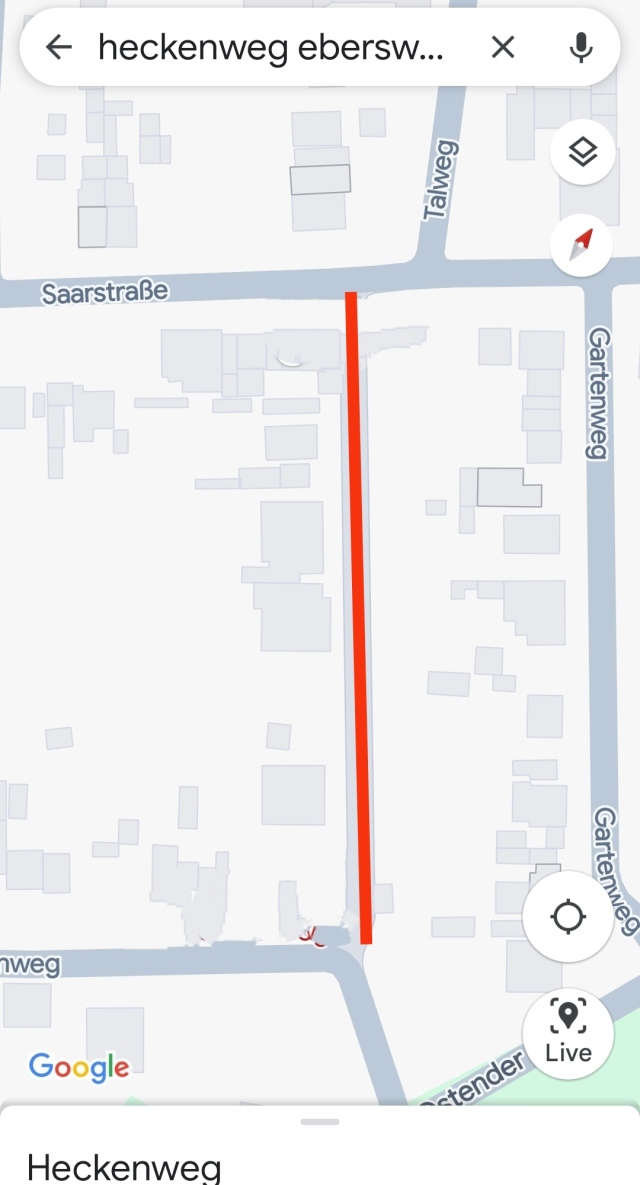Viewport: 640px width, 1185px height.
Task: Open the map layers selector
Action: click(x=582, y=152)
